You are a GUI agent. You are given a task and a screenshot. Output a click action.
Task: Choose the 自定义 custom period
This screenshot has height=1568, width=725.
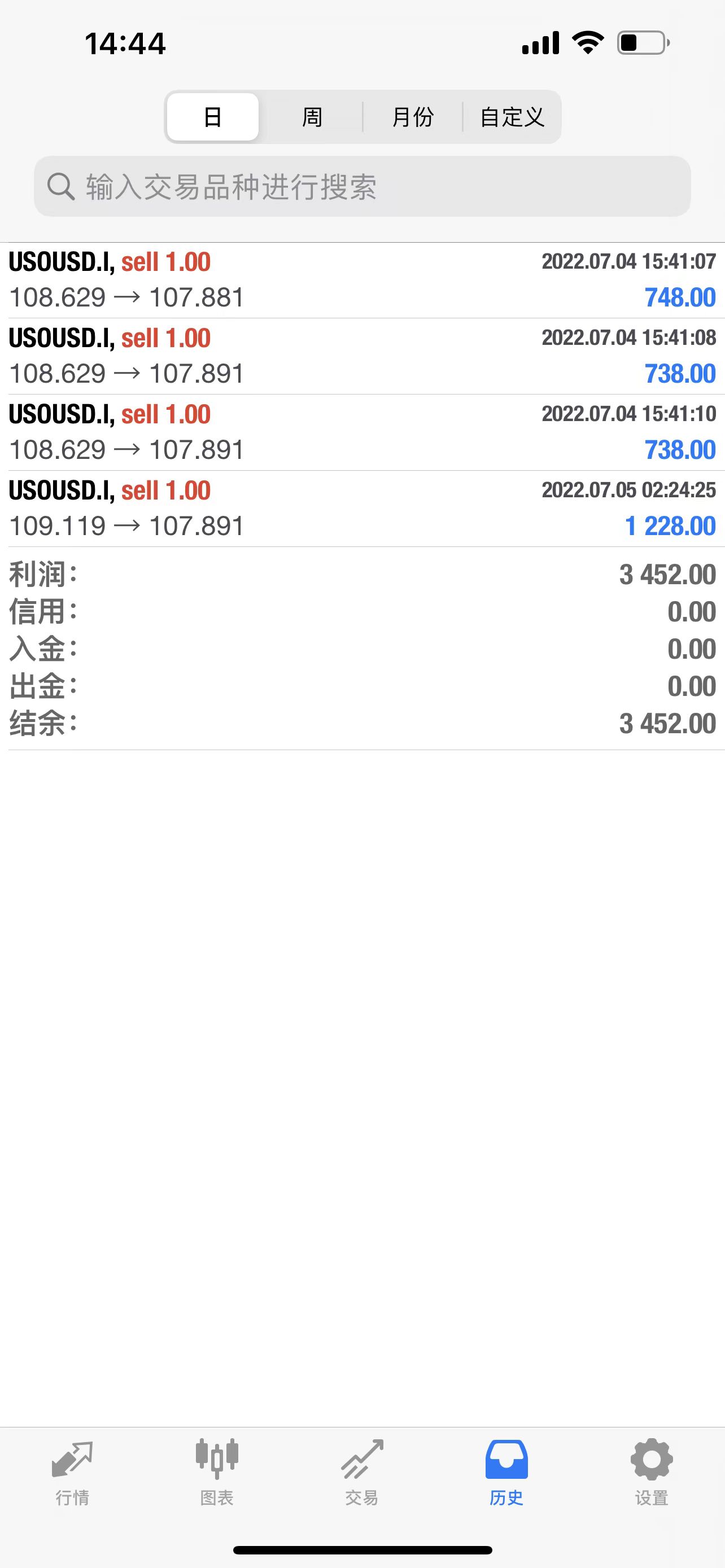coord(512,117)
